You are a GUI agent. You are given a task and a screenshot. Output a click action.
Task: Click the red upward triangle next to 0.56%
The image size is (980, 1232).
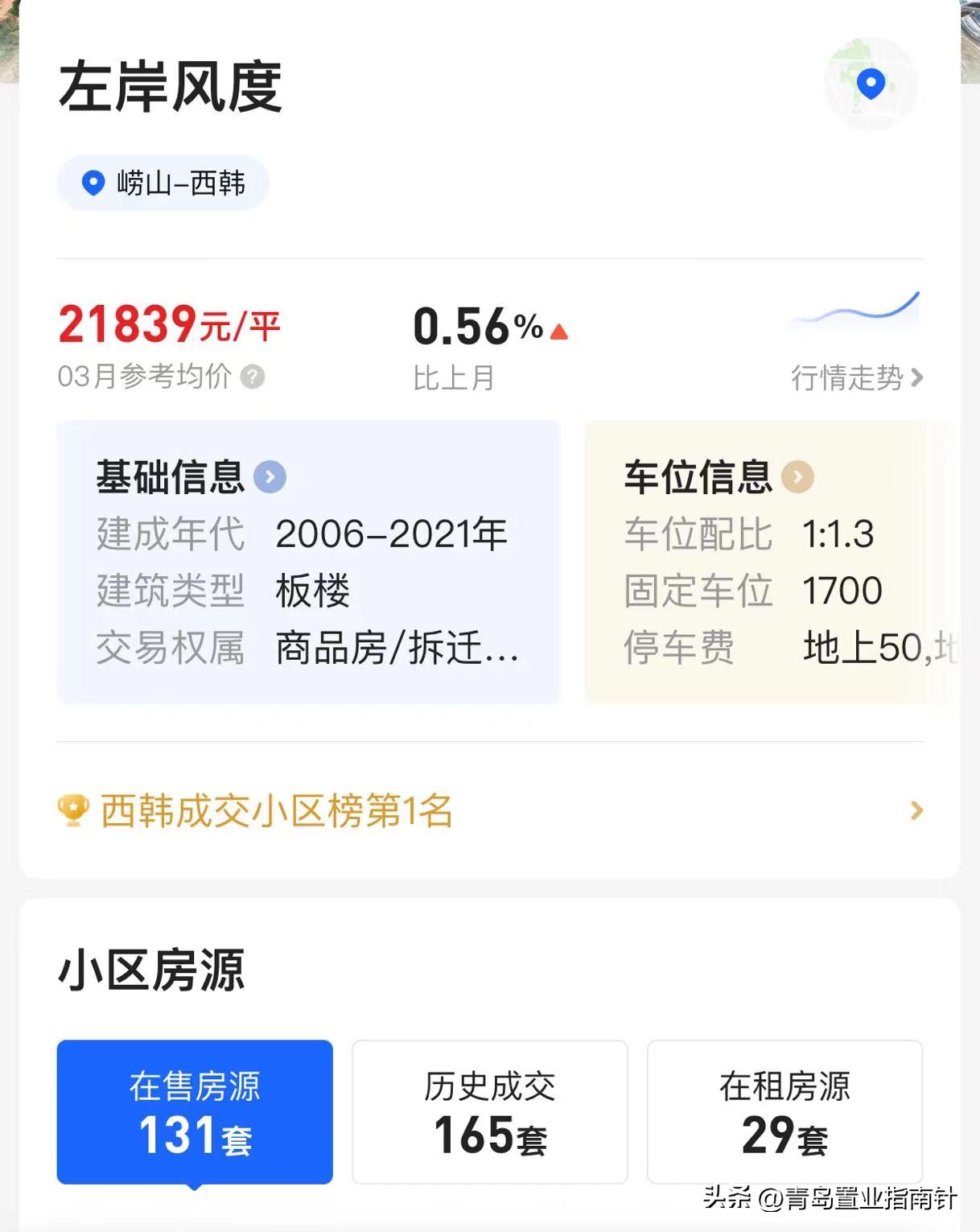coord(559,328)
